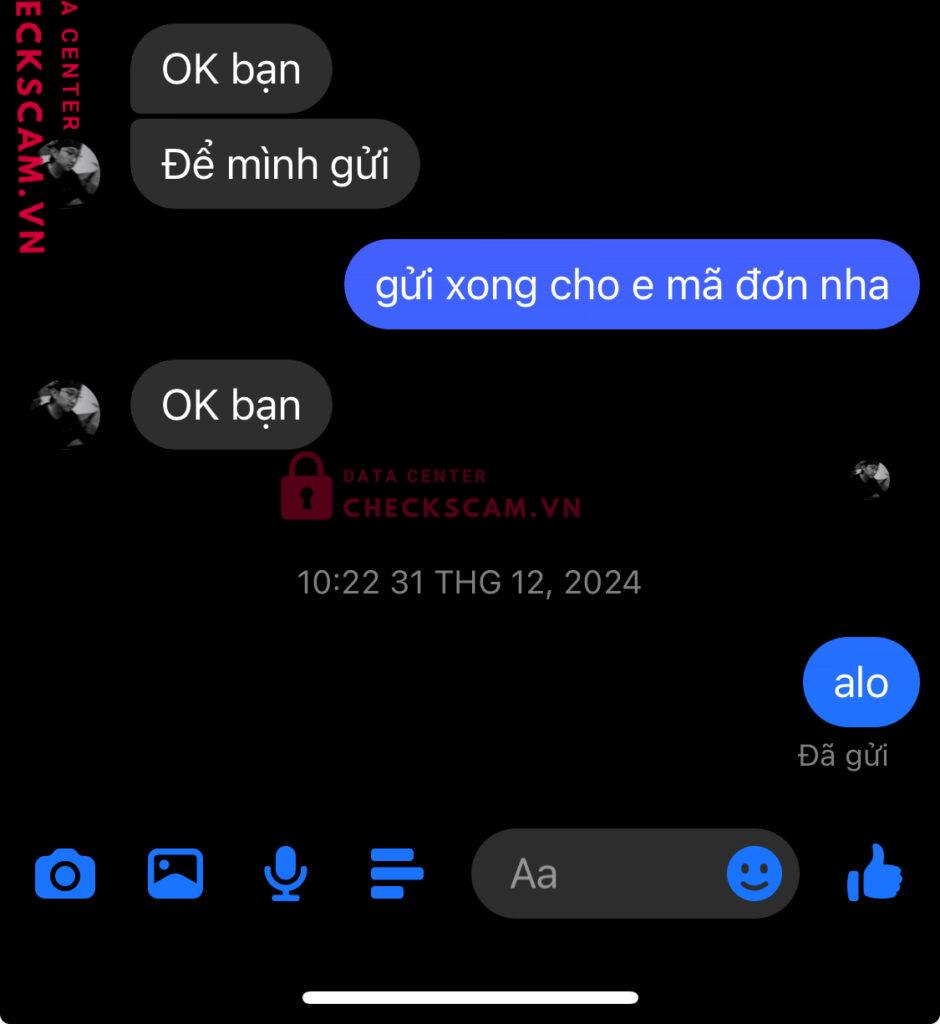Image resolution: width=940 pixels, height=1024 pixels.
Task: Send a thumbs-up like
Action: (875, 873)
